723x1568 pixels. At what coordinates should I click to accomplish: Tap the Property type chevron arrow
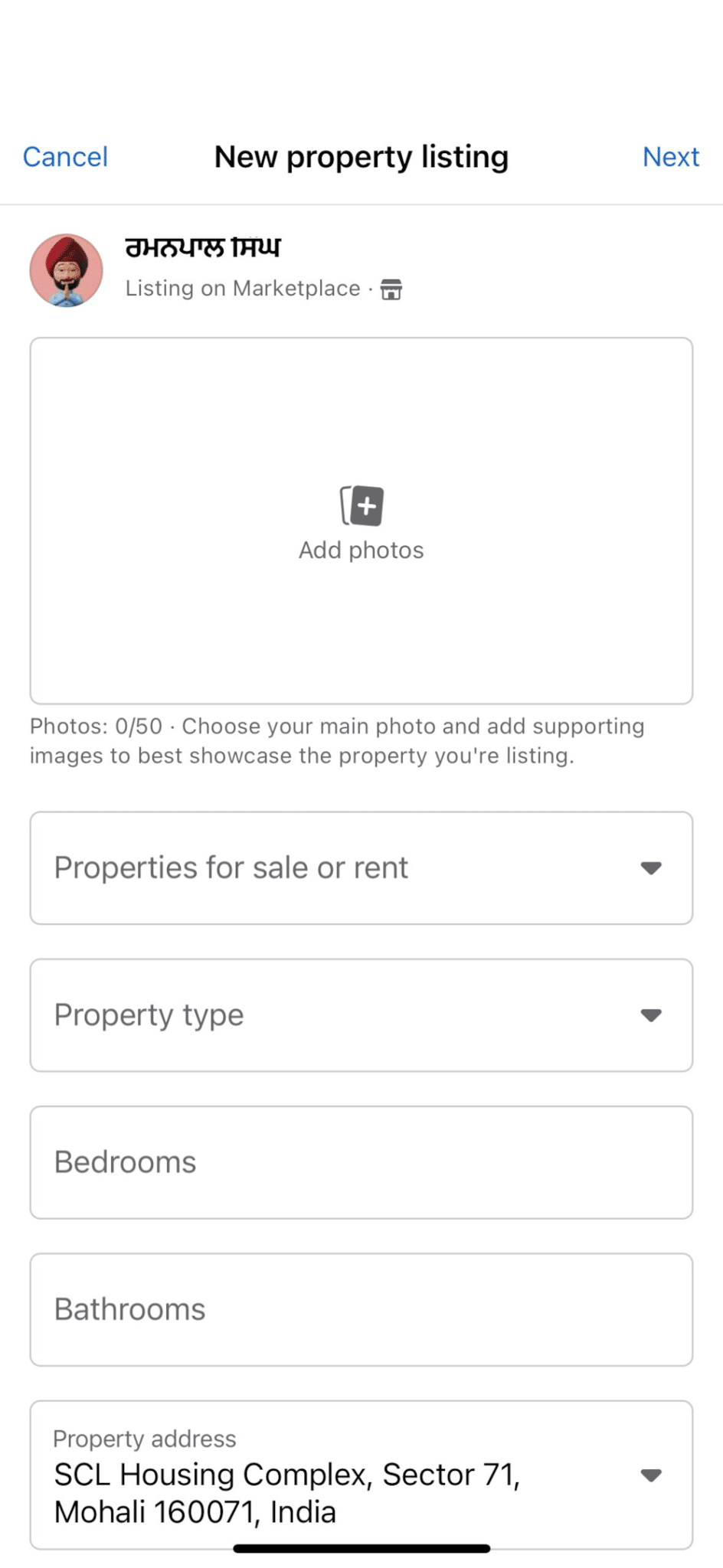[650, 1014]
